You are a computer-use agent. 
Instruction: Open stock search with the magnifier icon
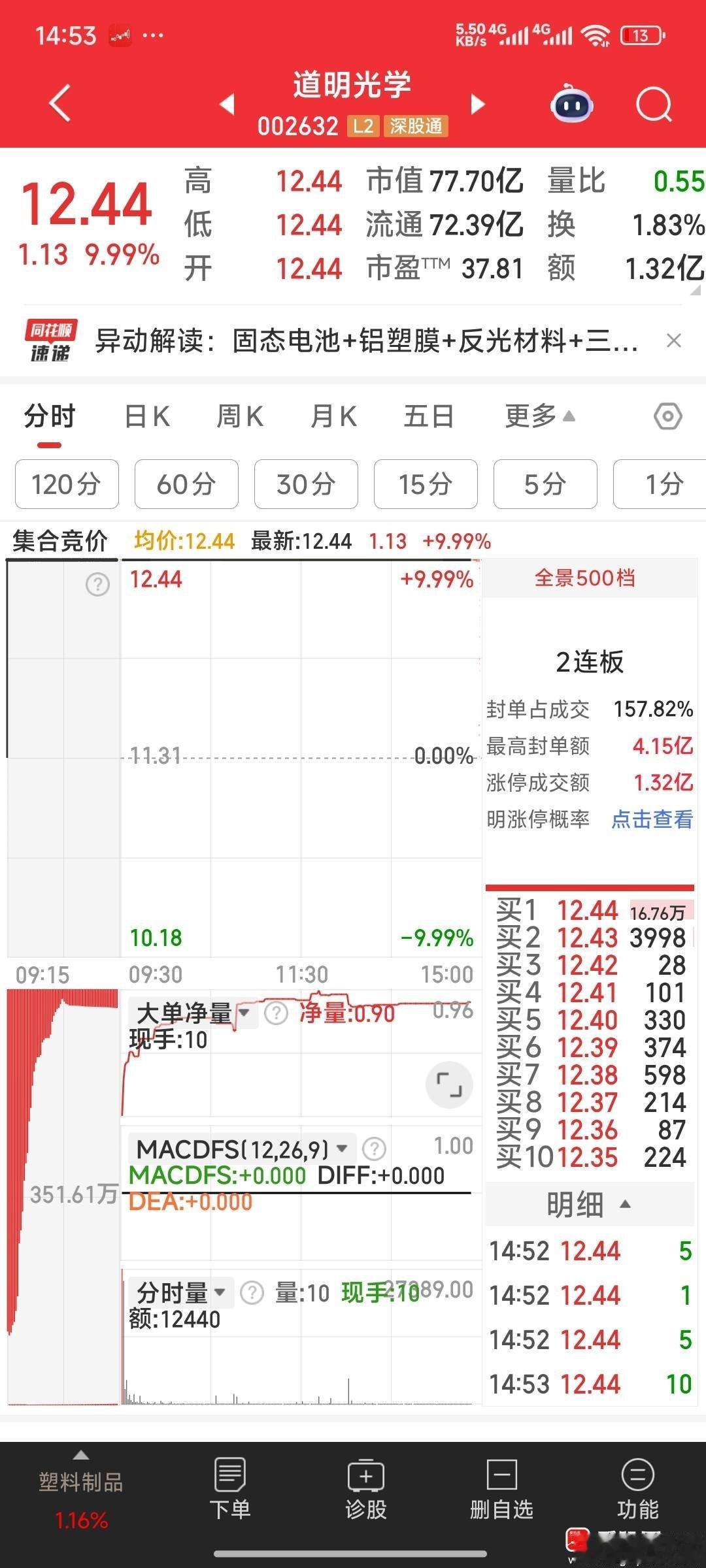654,105
